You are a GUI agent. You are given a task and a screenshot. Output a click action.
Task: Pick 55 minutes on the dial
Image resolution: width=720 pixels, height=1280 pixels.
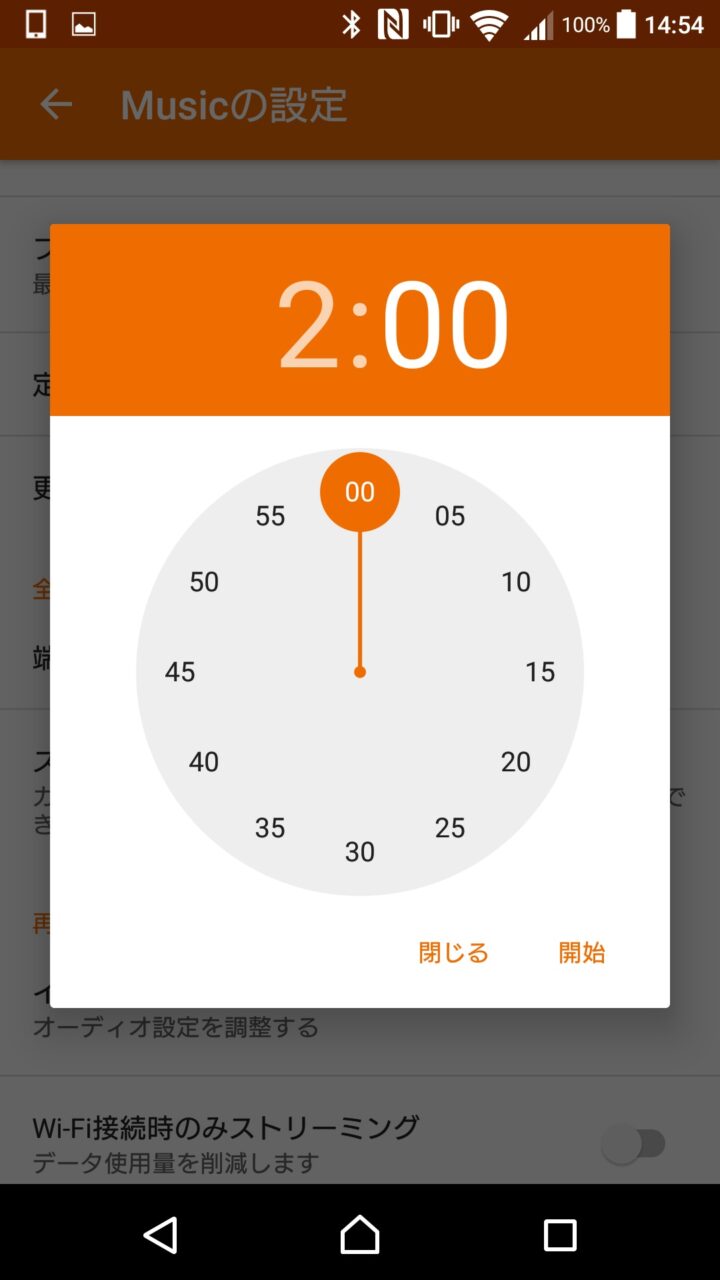pos(270,516)
